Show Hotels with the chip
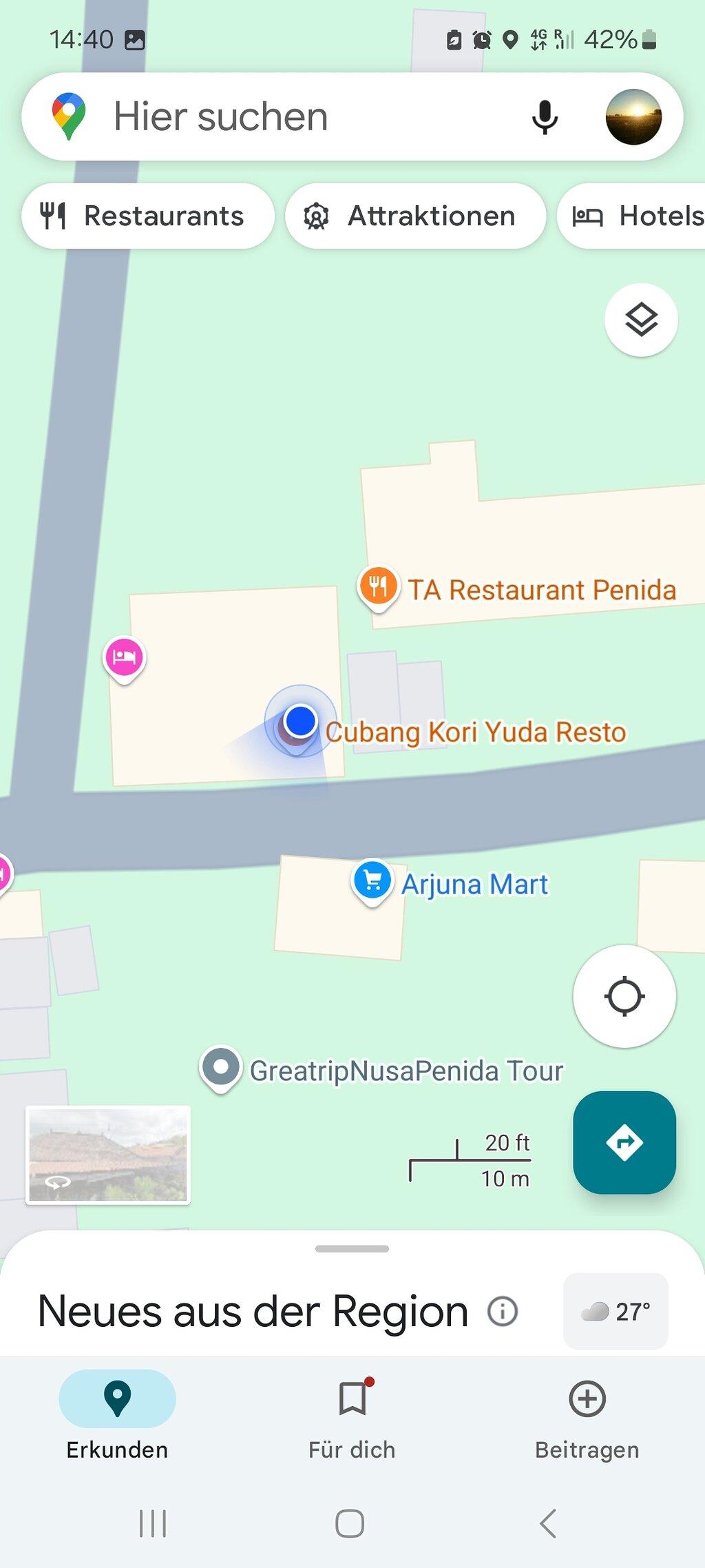705x1568 pixels. (x=632, y=216)
